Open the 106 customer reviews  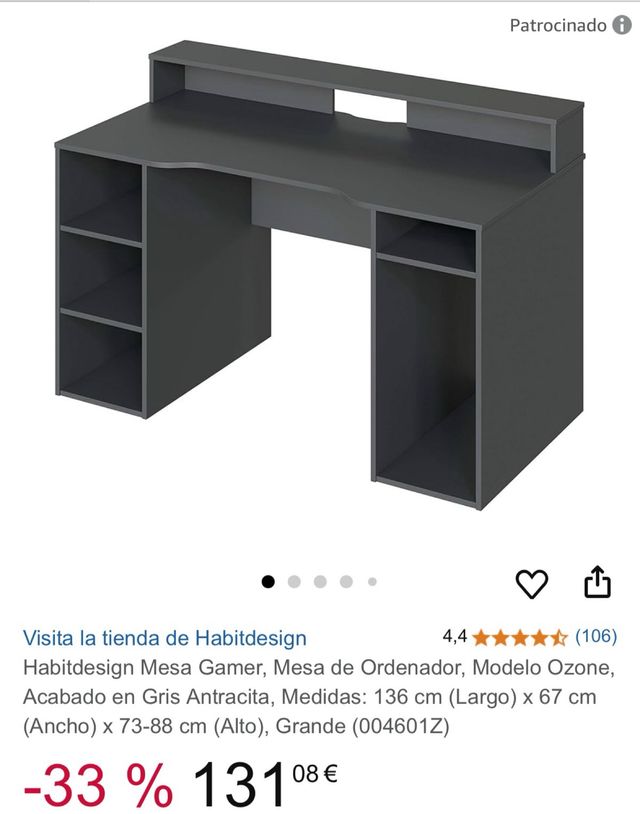(596, 636)
